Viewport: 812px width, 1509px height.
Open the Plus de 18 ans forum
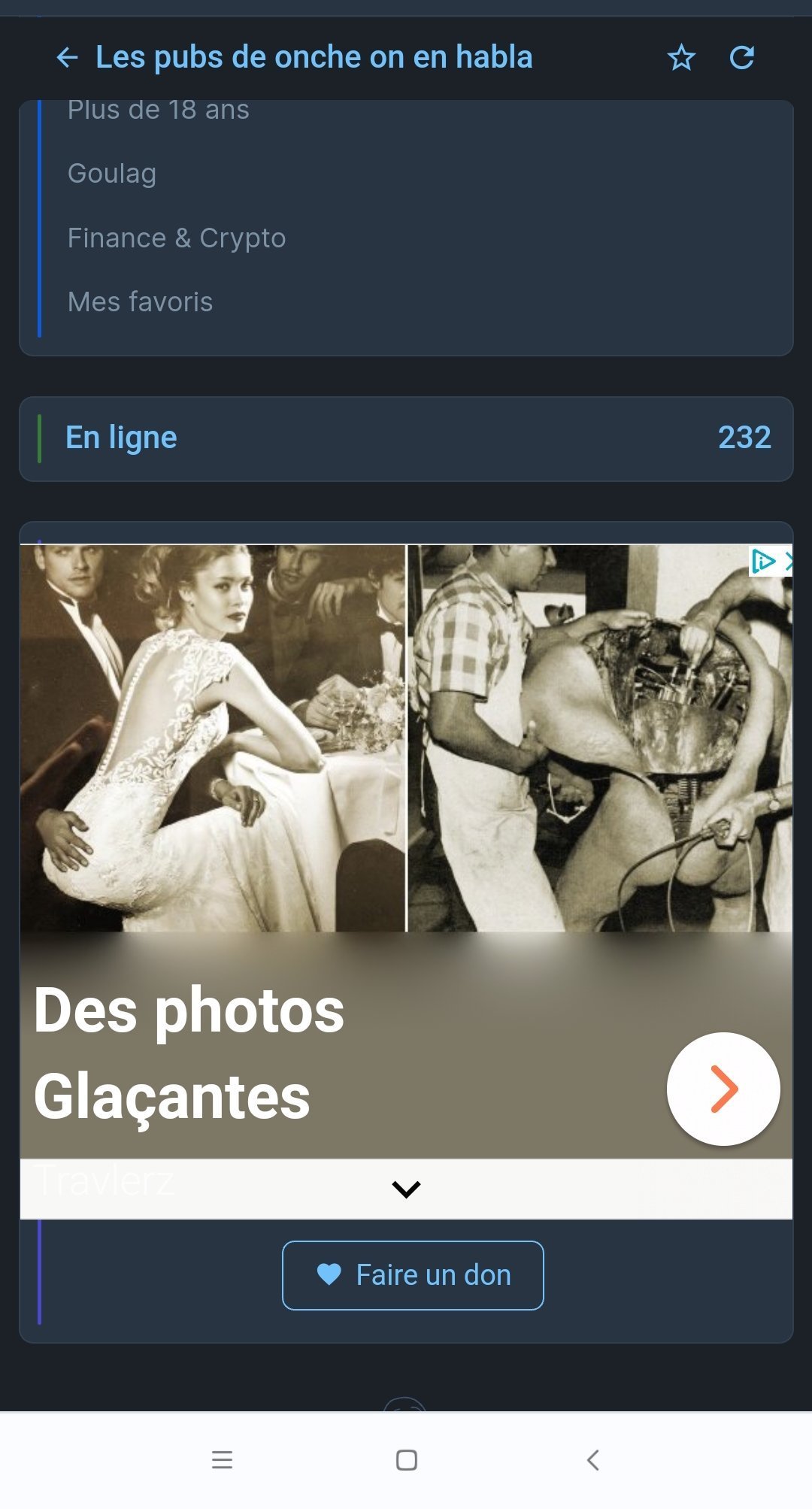[x=159, y=111]
